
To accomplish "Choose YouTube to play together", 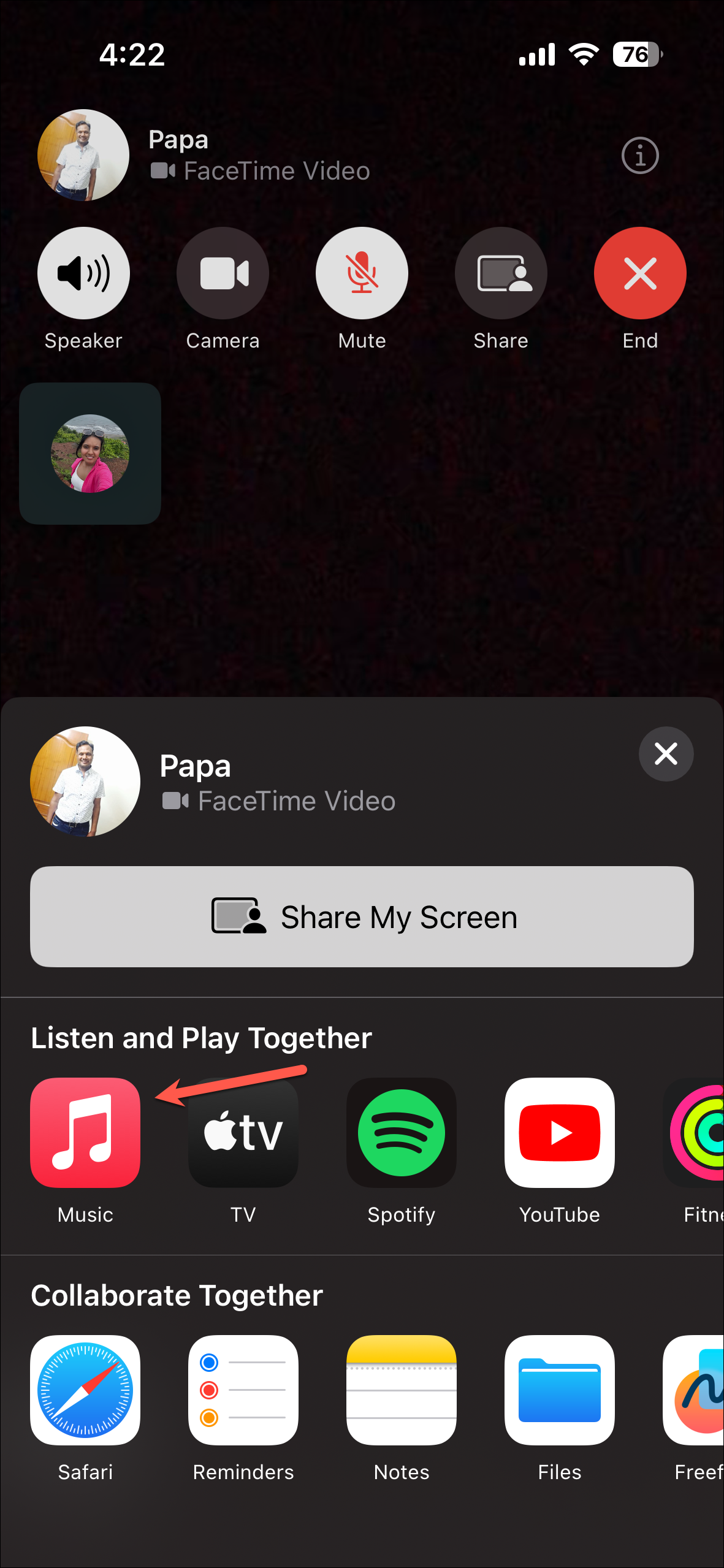I will click(560, 1133).
